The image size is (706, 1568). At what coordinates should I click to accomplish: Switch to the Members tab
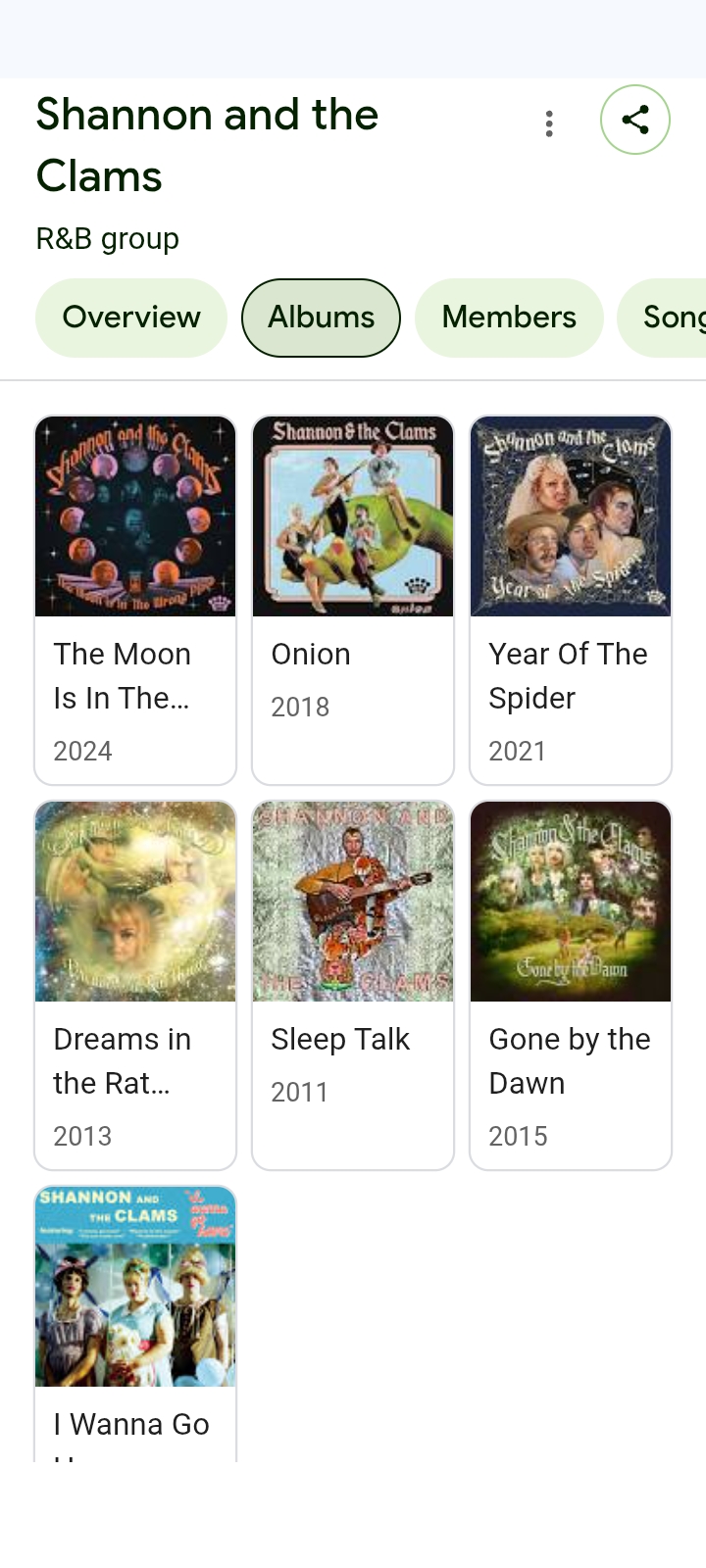click(x=509, y=318)
